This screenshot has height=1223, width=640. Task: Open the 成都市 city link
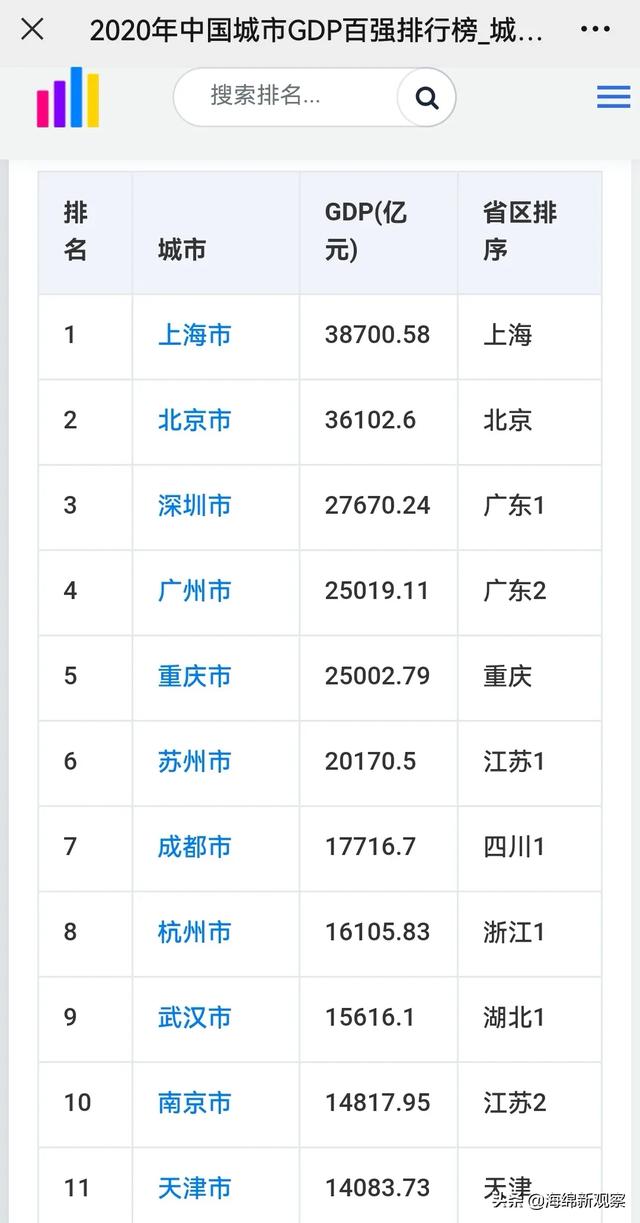coord(194,847)
